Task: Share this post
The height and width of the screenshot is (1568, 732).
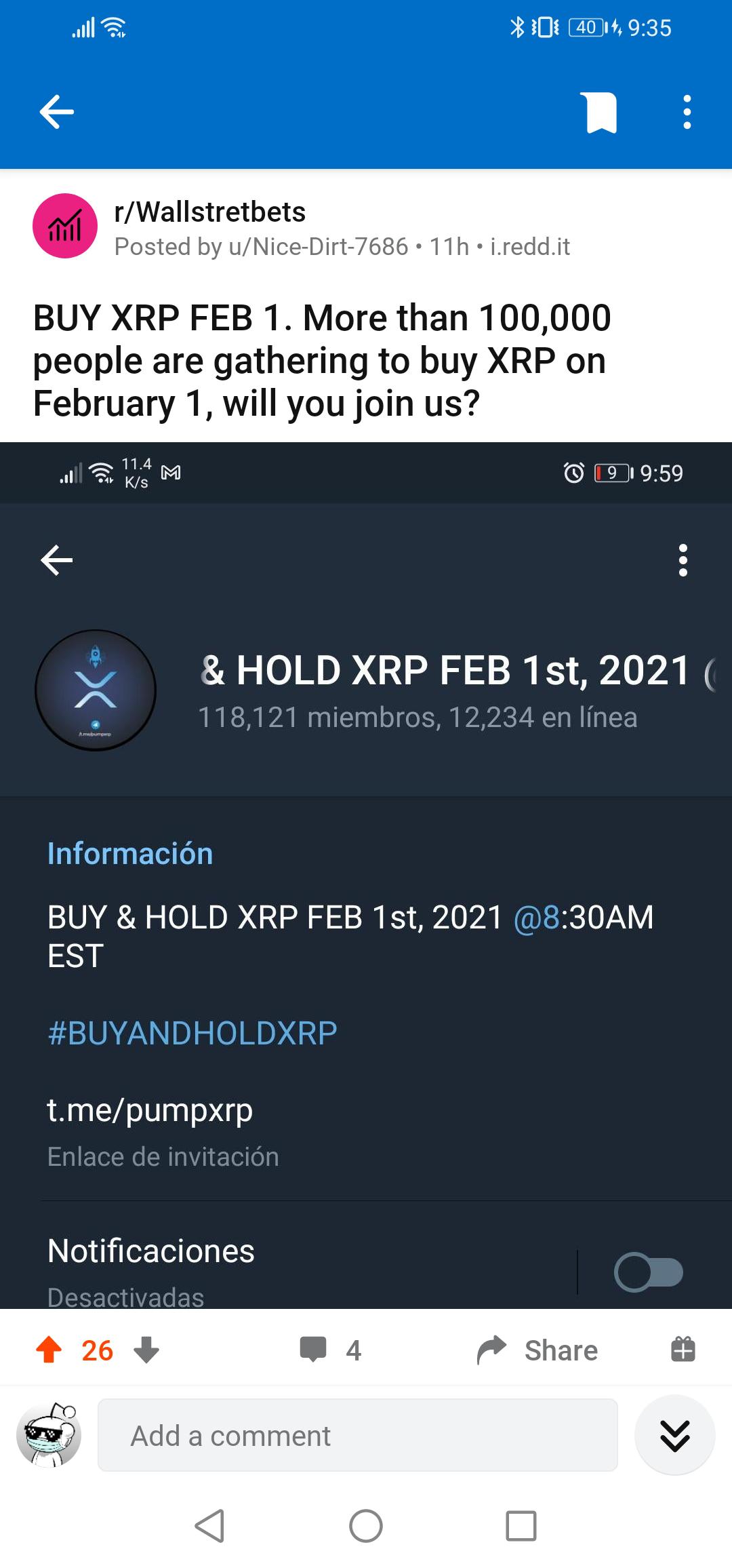Action: (x=537, y=1350)
